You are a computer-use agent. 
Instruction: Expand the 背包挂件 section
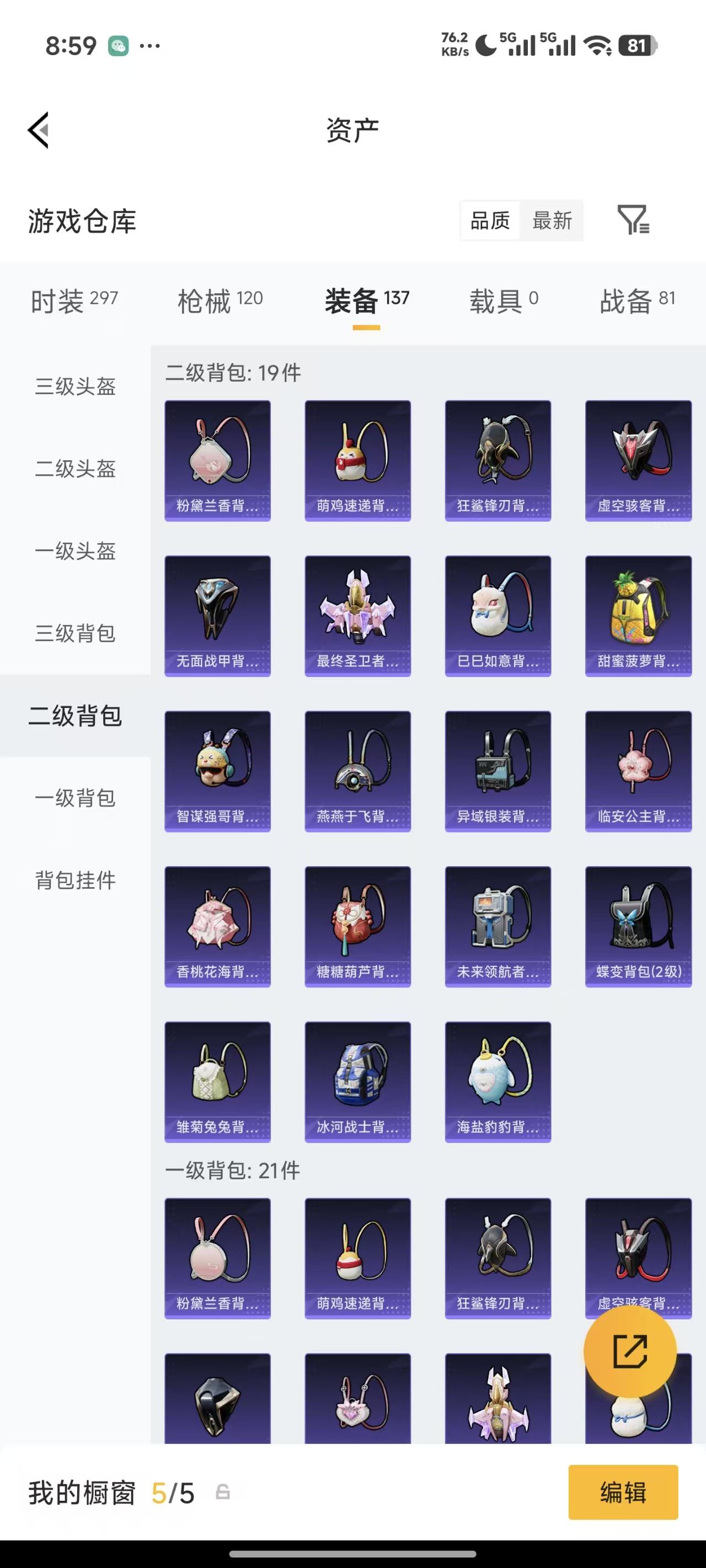(x=74, y=881)
